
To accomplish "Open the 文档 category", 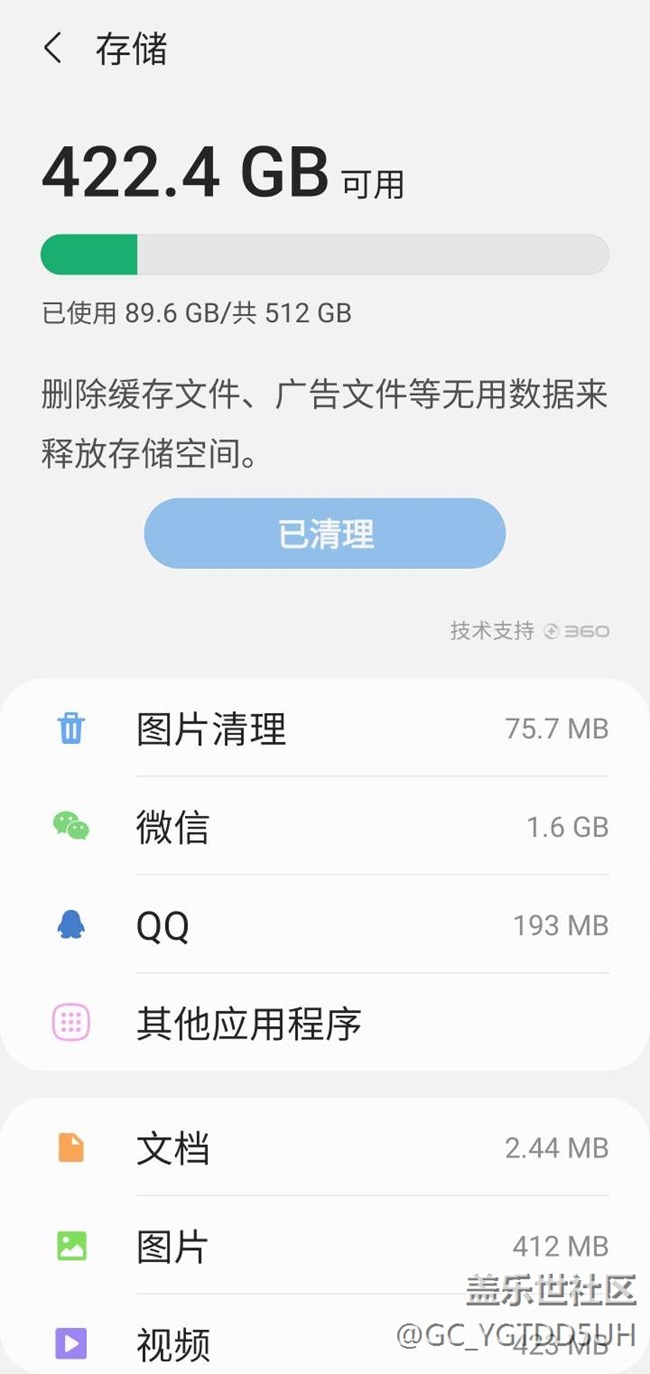I will (x=325, y=1148).
